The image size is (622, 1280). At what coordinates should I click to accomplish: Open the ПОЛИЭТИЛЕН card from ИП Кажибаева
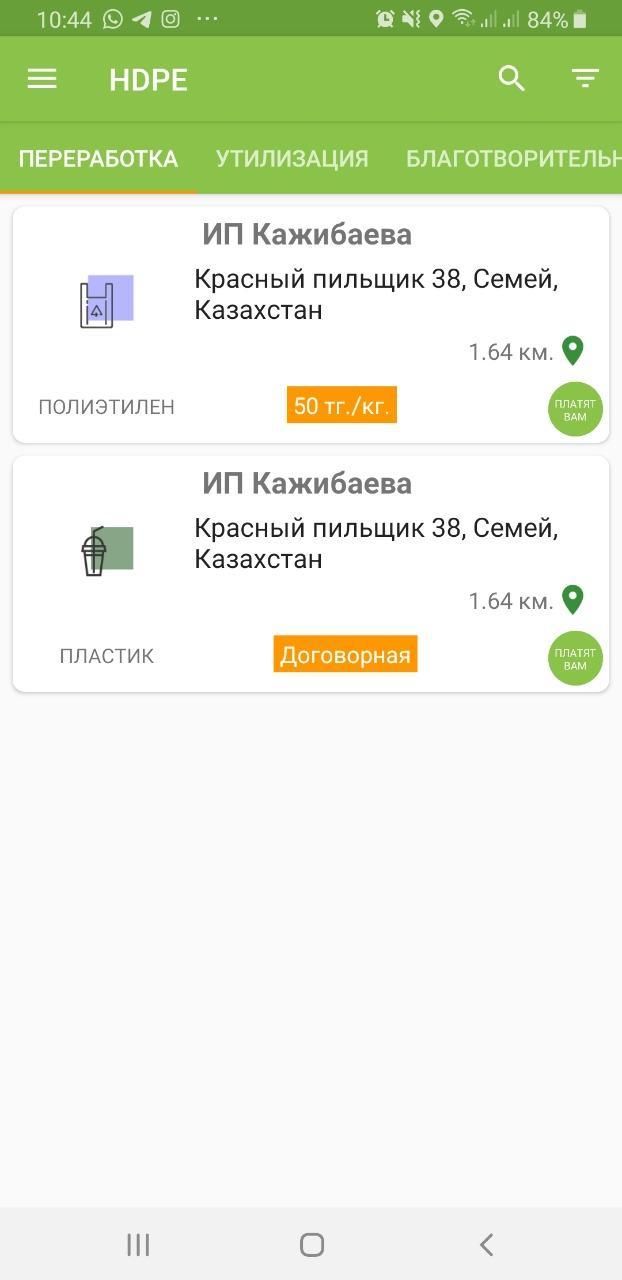coord(311,325)
